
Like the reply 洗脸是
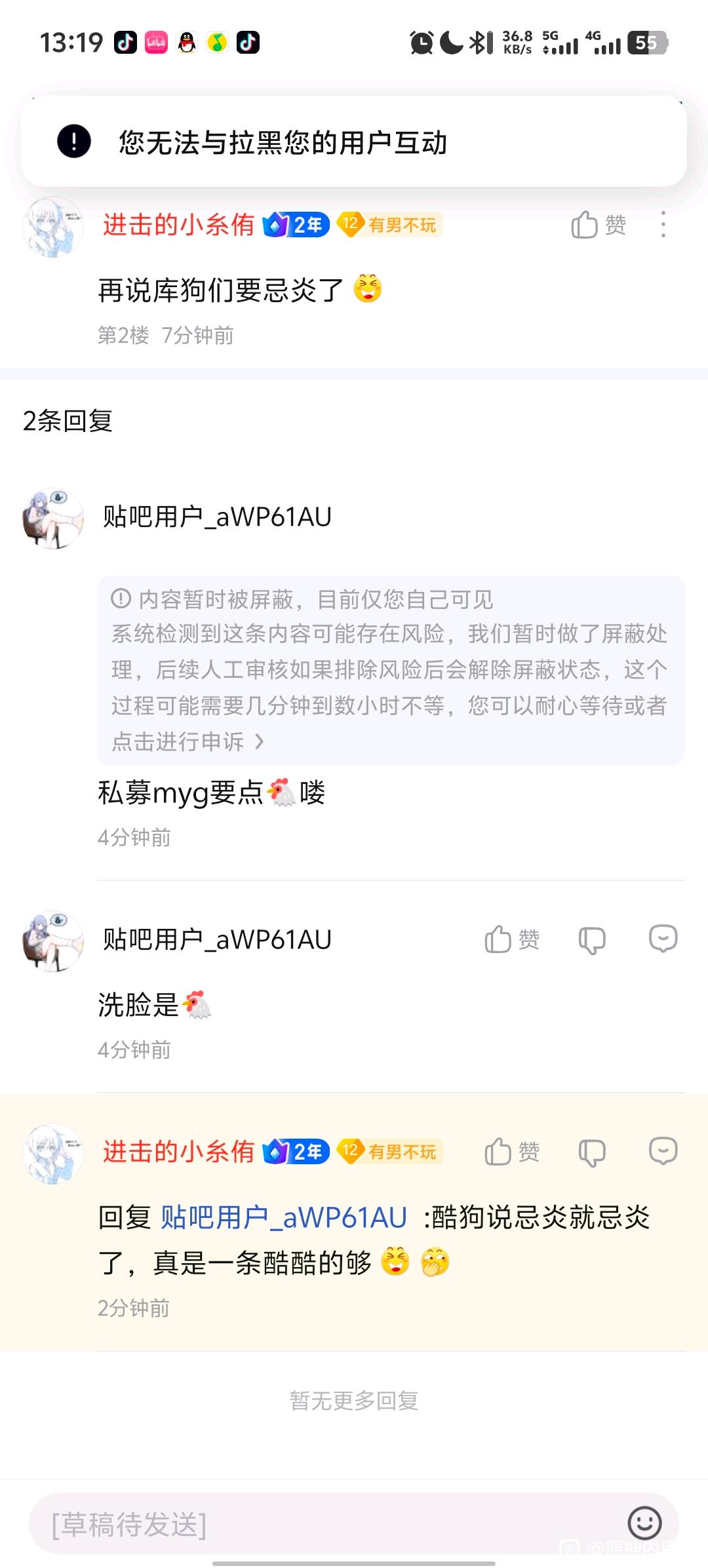coord(512,939)
